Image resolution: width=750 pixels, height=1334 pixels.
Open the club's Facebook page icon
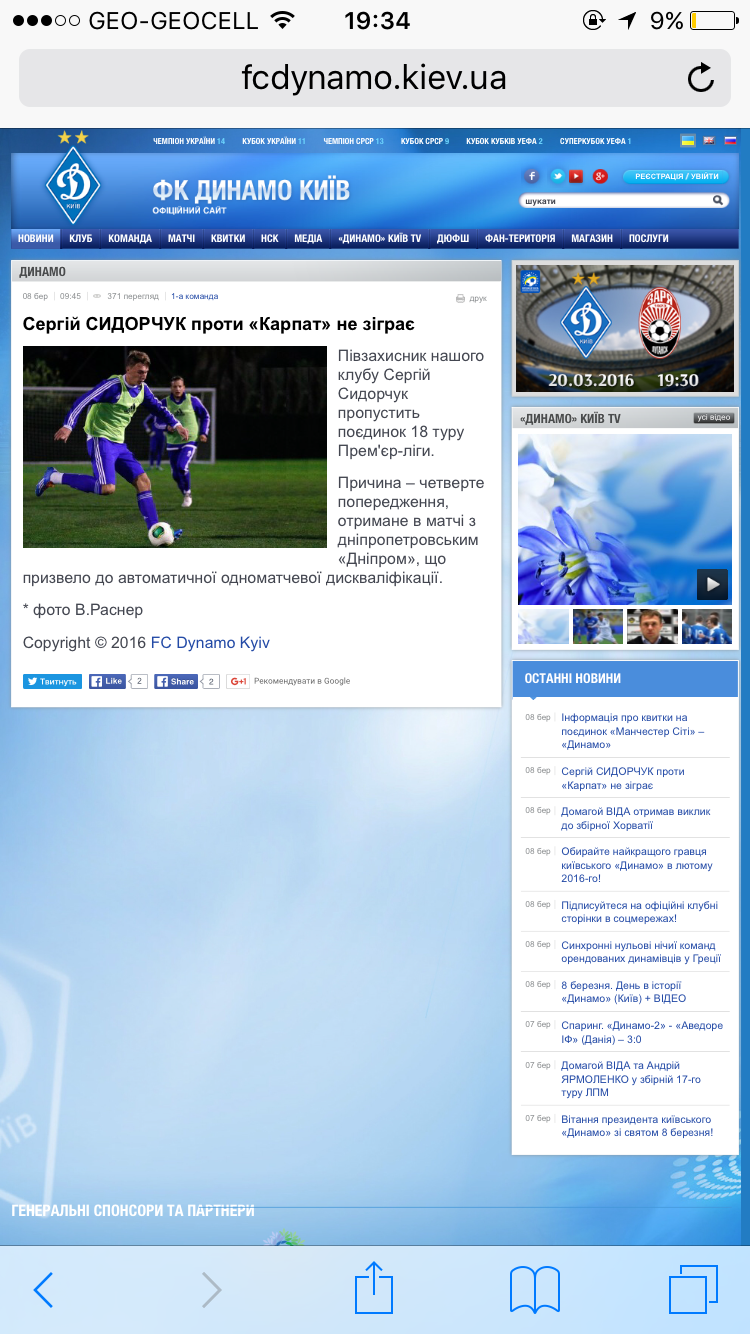click(532, 176)
